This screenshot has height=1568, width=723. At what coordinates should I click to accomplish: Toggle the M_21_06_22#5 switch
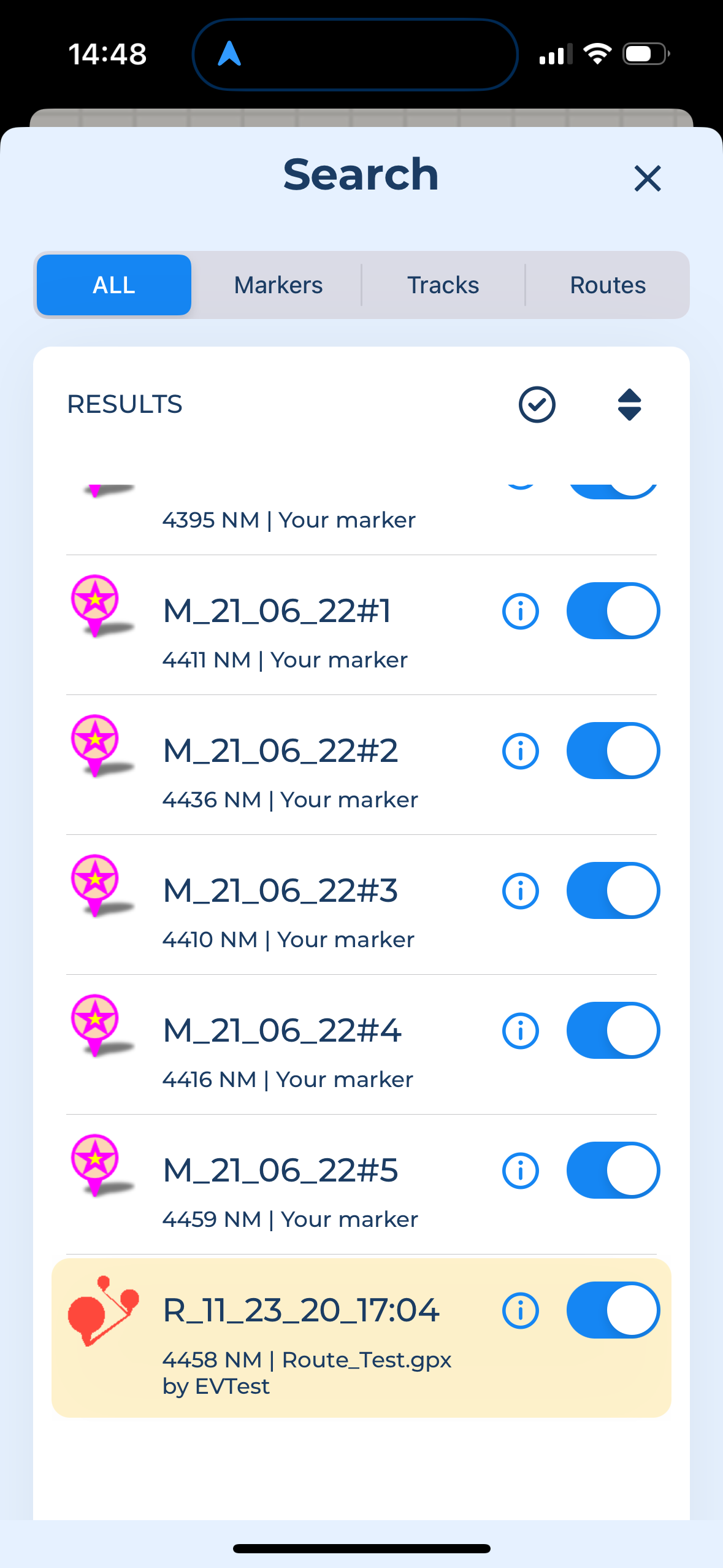pos(613,1170)
